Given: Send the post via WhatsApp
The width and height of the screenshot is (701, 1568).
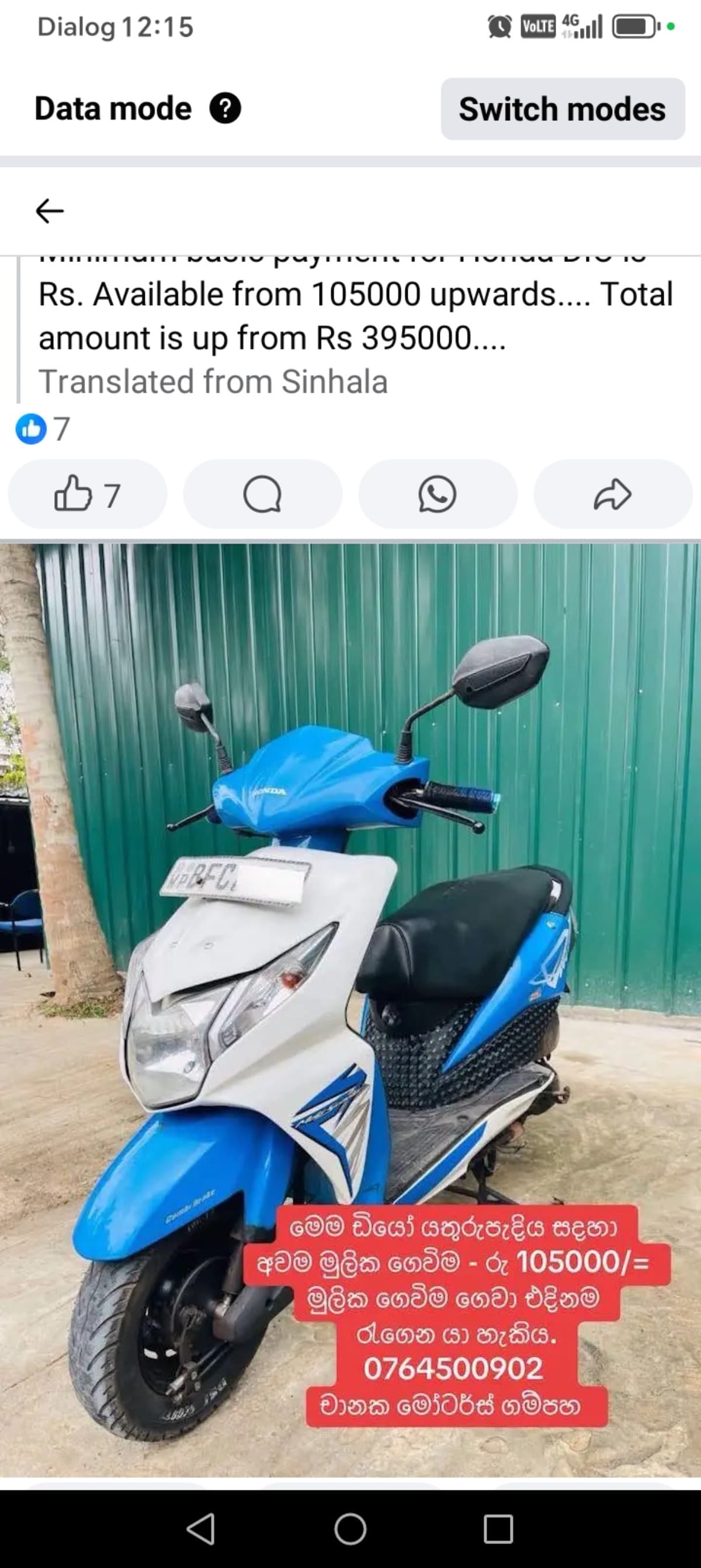Looking at the screenshot, I should [438, 494].
